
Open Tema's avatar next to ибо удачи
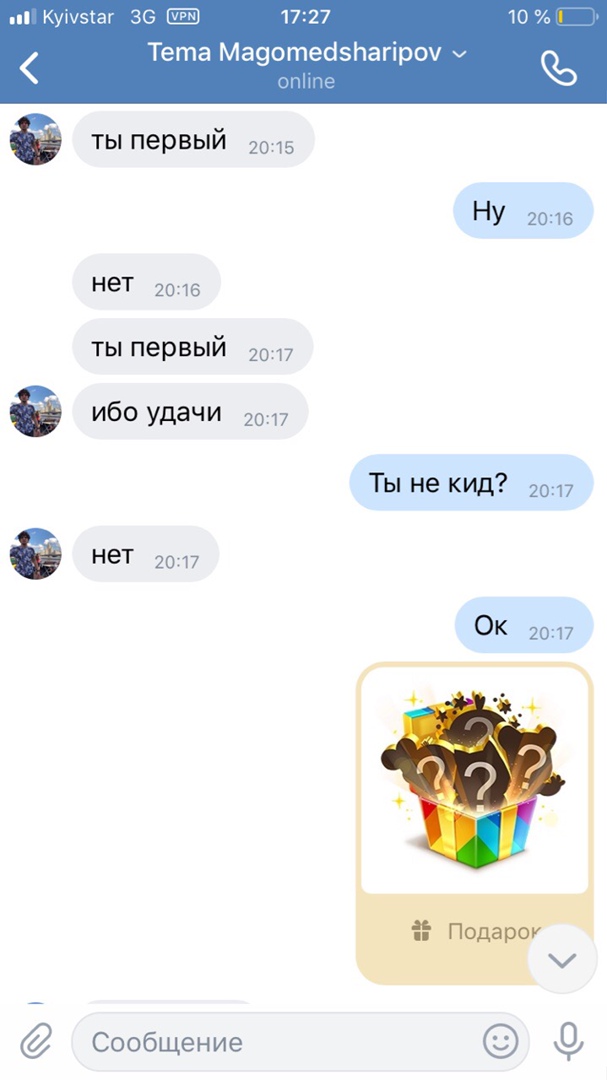[35, 411]
